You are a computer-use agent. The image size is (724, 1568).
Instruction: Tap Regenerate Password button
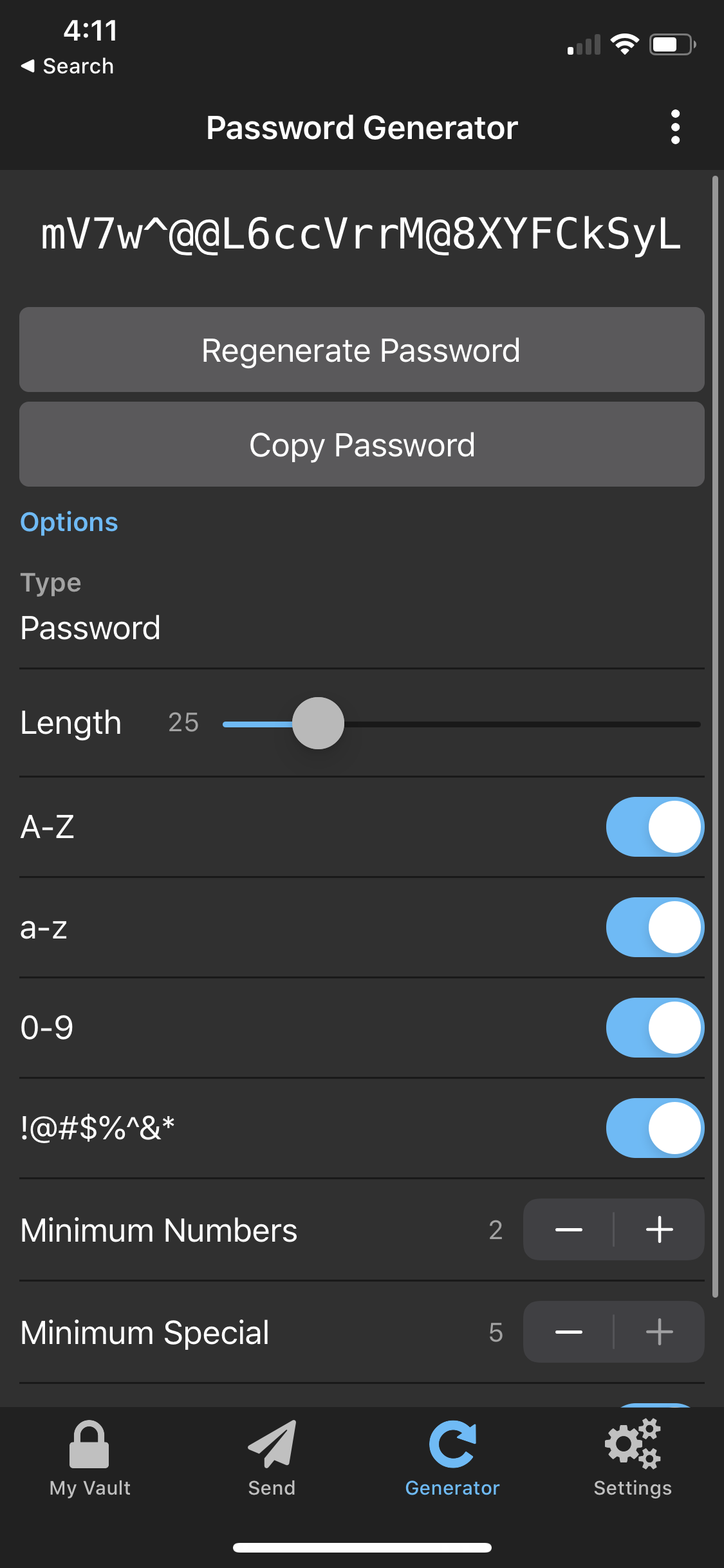(x=362, y=350)
